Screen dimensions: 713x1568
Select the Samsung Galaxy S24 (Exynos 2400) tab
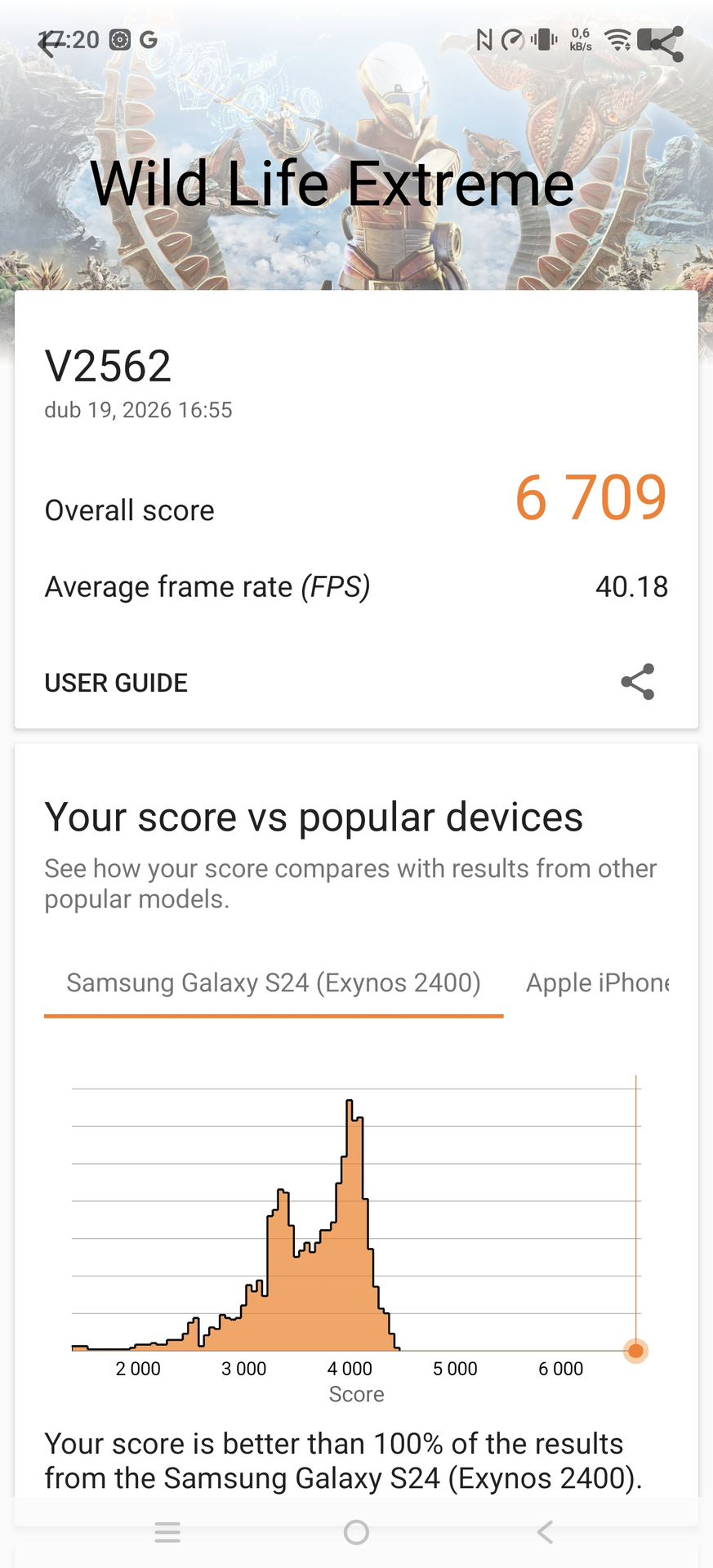pyautogui.click(x=274, y=983)
